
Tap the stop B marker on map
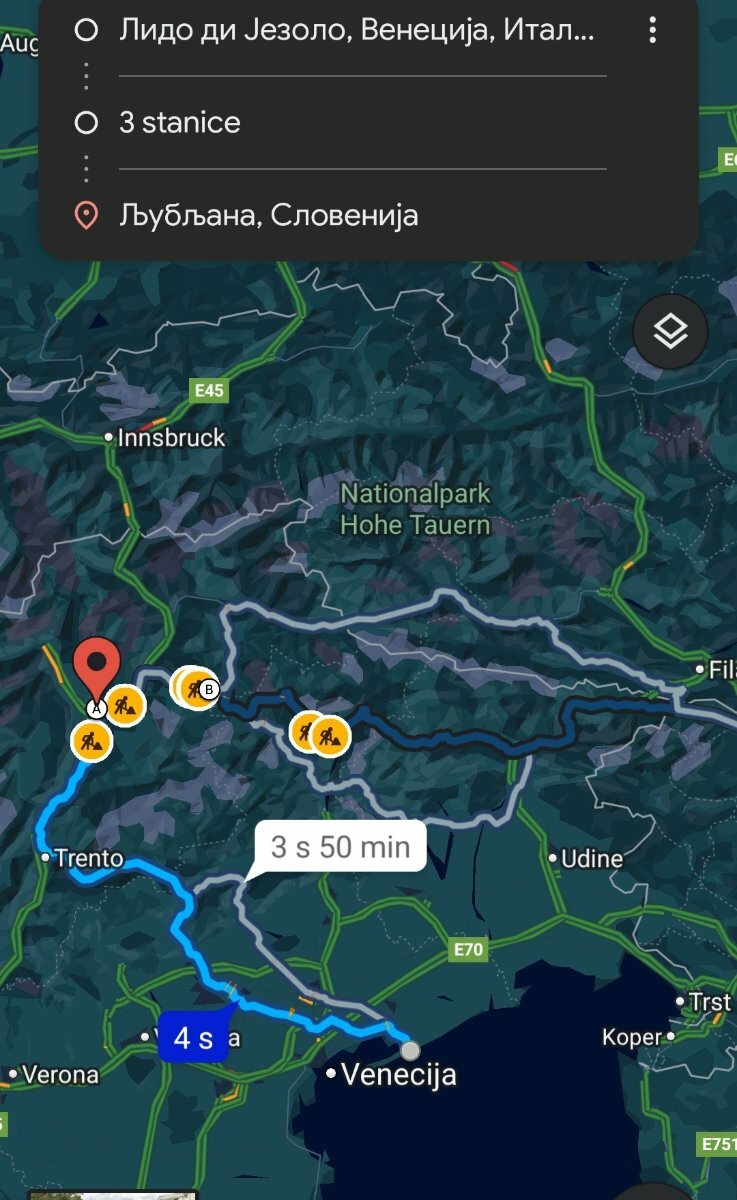[x=209, y=689]
